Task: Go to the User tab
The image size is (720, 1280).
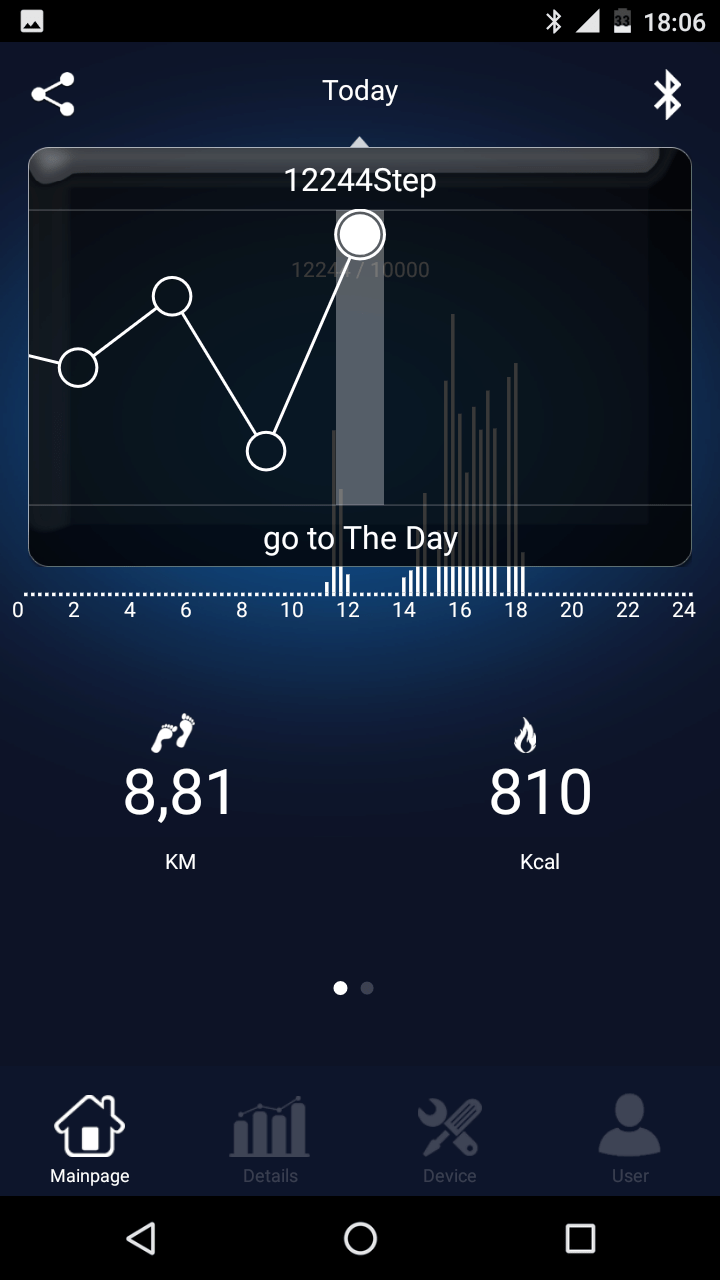Action: (x=630, y=1139)
